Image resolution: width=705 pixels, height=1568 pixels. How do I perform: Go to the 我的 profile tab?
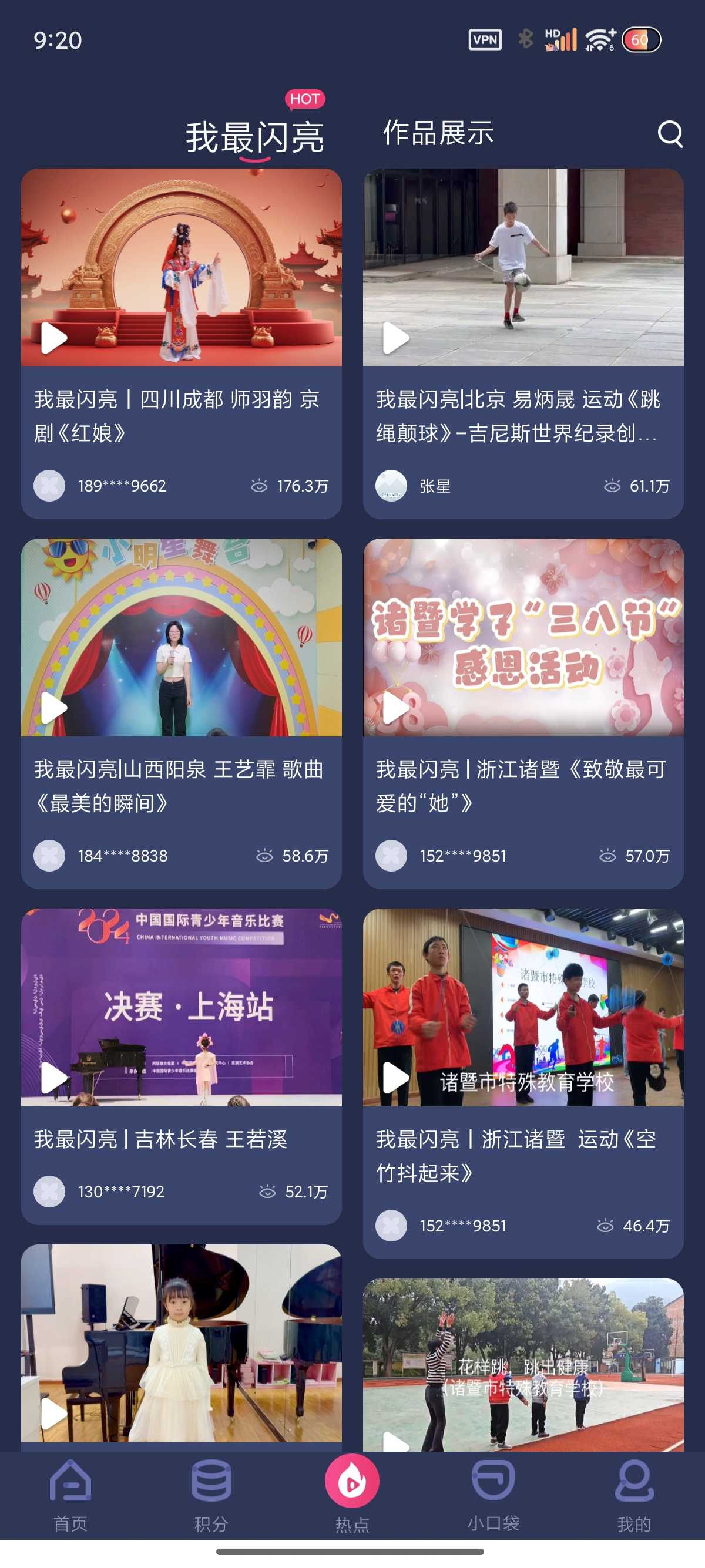click(634, 1495)
